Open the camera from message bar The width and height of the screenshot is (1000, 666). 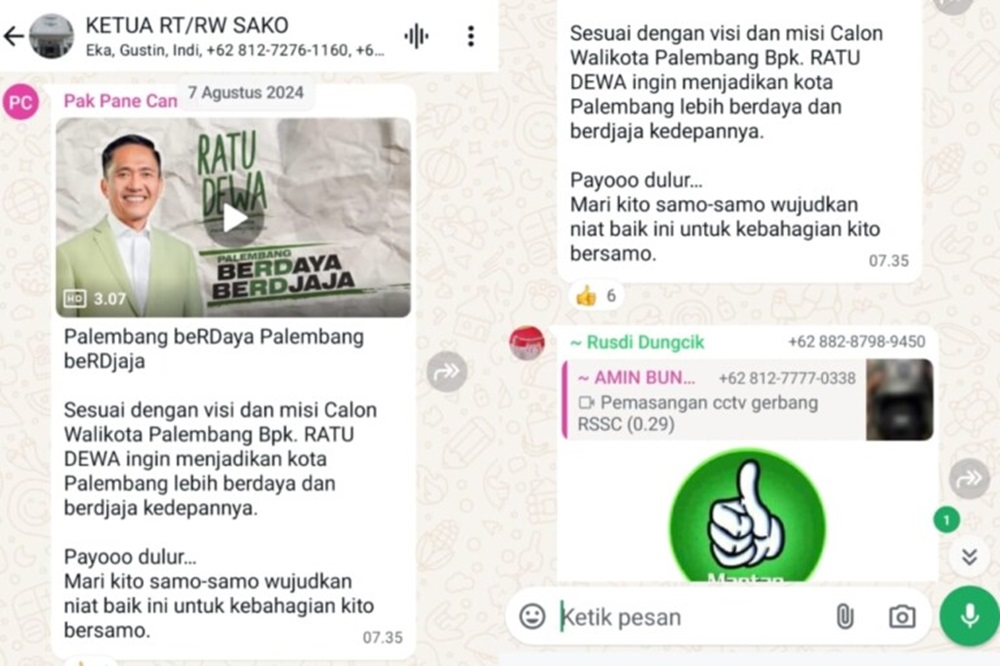coord(902,617)
